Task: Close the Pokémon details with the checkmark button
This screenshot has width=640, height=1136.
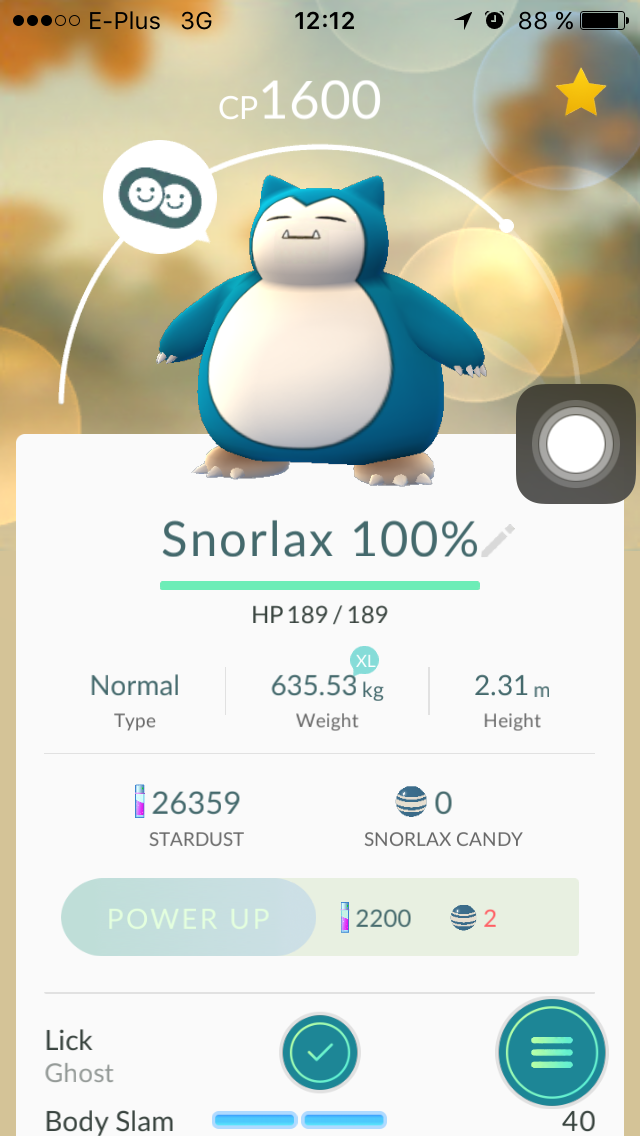Action: point(320,1052)
